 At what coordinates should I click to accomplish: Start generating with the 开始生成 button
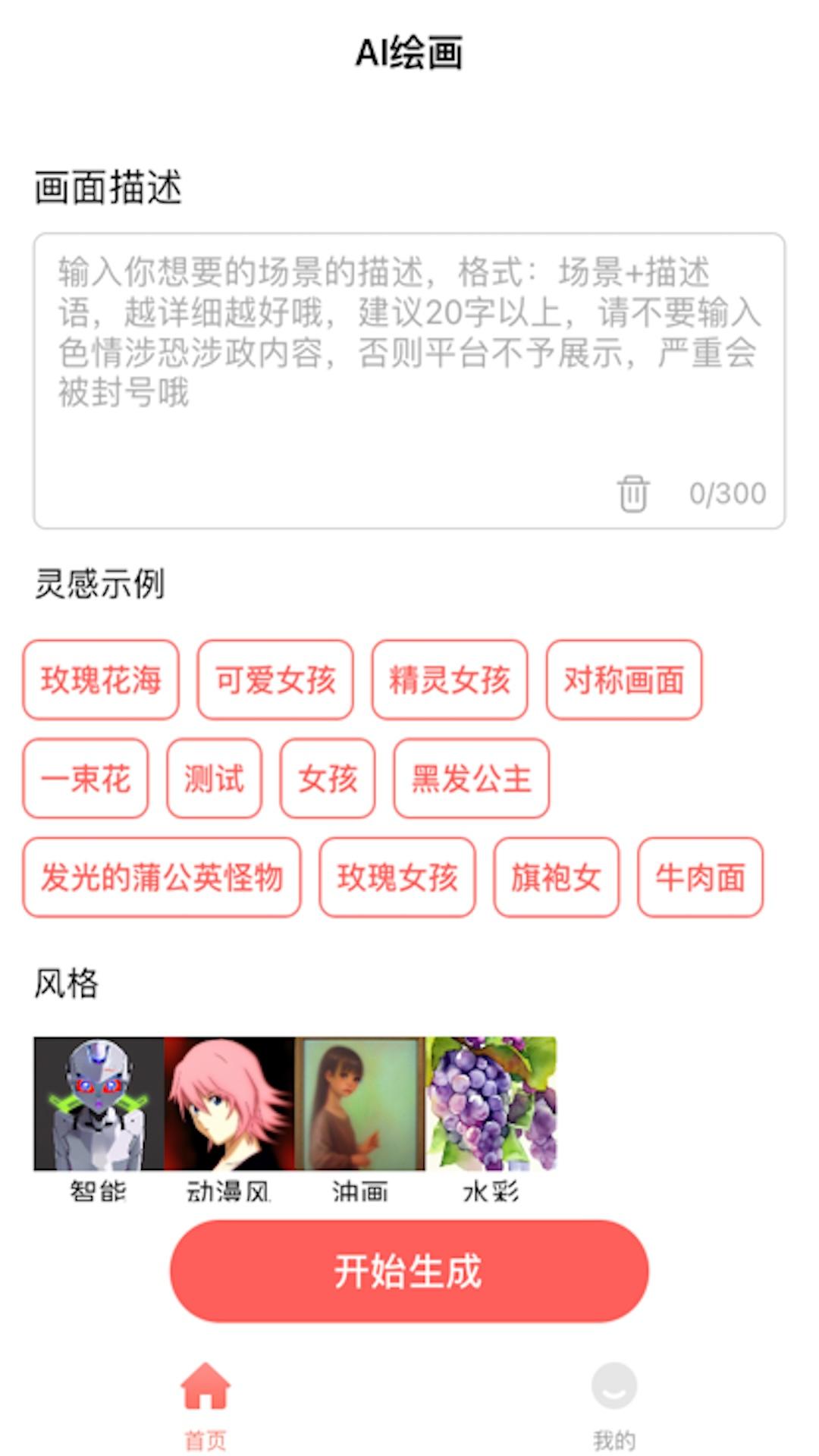[409, 1271]
